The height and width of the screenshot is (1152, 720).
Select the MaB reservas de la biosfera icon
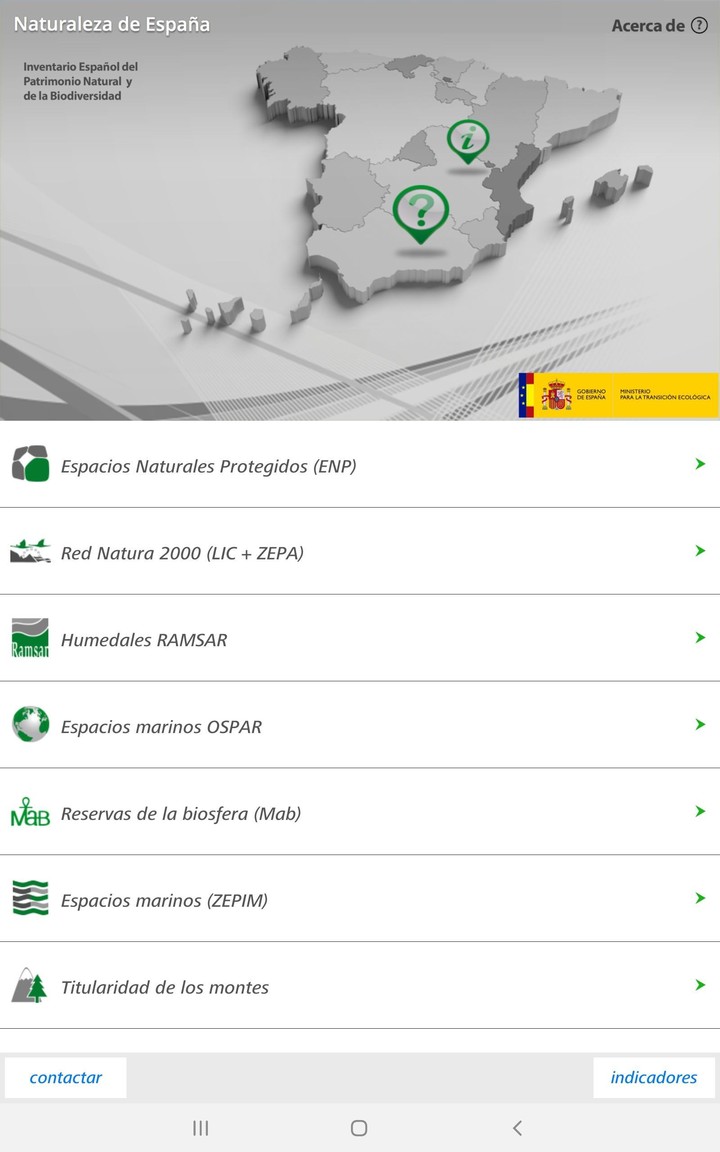pos(28,812)
